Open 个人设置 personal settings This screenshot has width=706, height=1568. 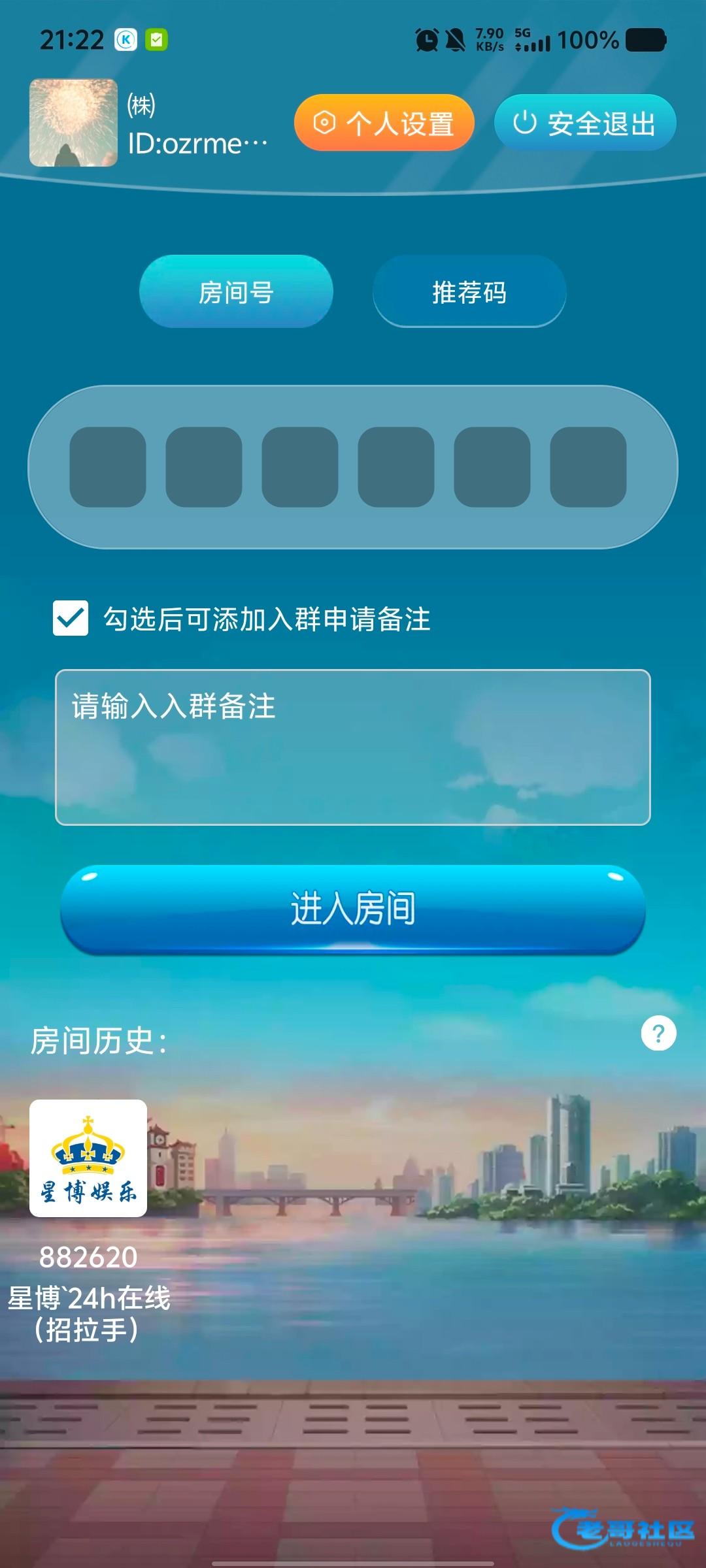[384, 123]
